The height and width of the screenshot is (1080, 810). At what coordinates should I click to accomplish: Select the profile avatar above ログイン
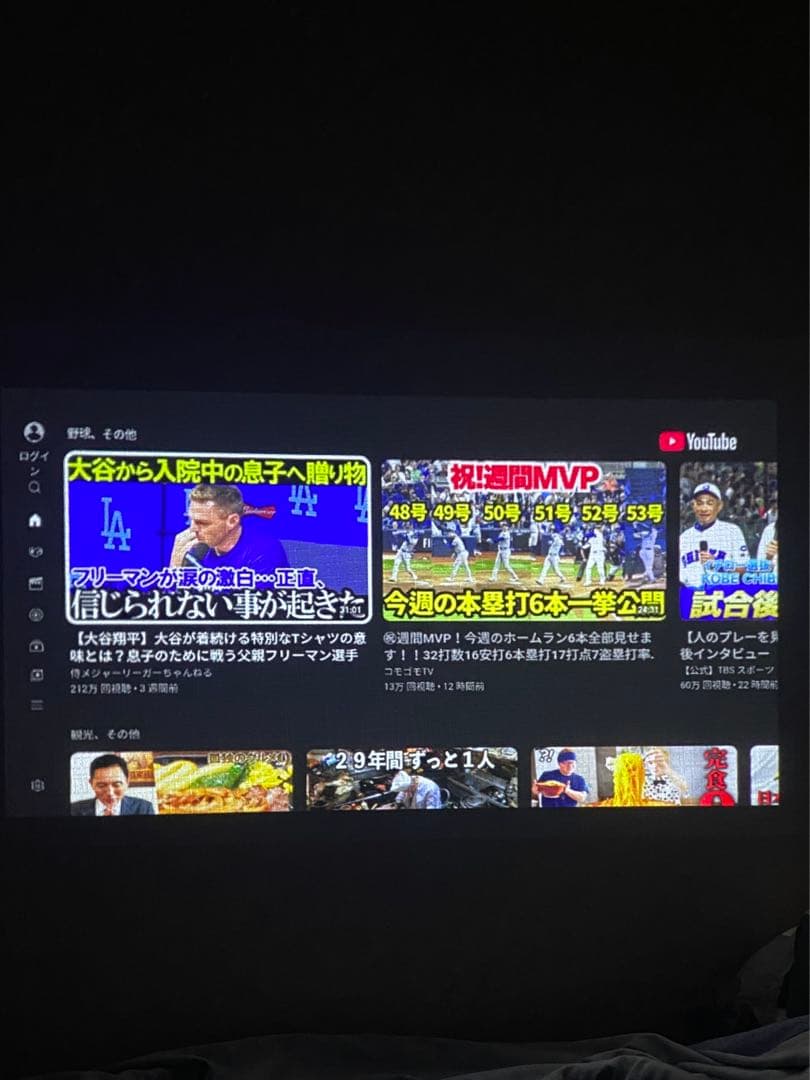36,431
